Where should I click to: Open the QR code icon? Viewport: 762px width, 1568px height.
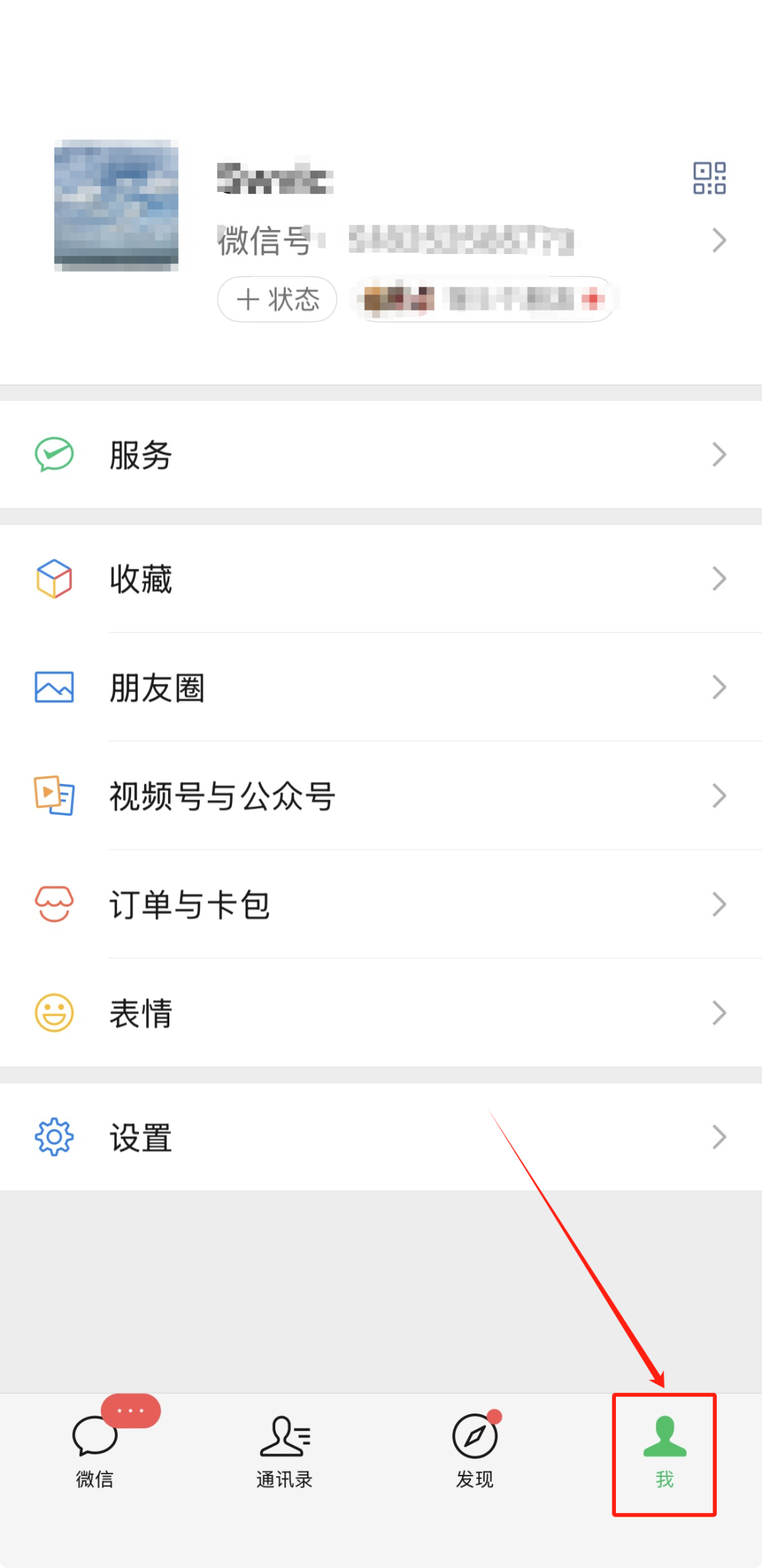pos(709,178)
